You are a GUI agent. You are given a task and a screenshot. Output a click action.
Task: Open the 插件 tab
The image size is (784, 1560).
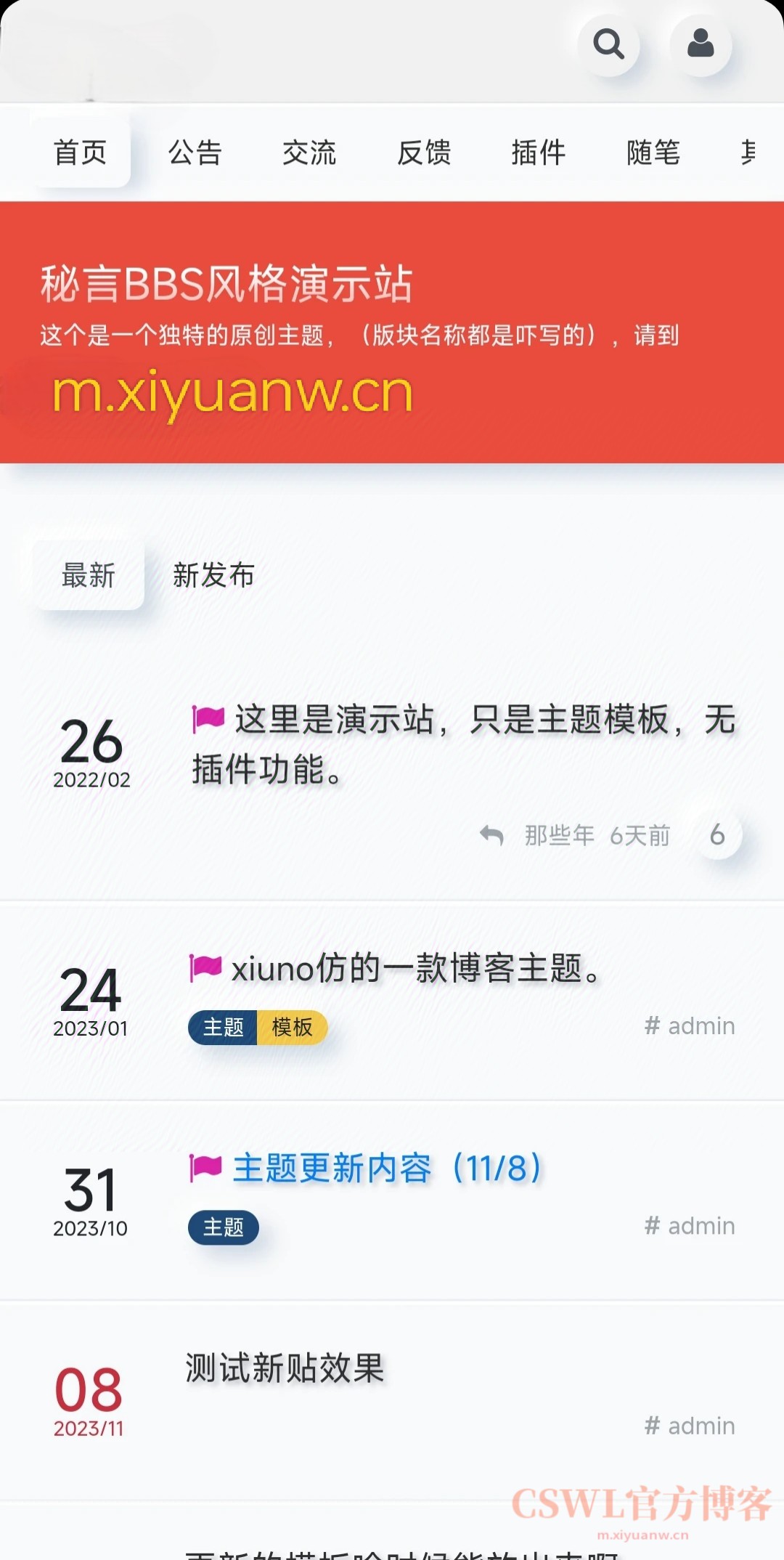[x=538, y=153]
